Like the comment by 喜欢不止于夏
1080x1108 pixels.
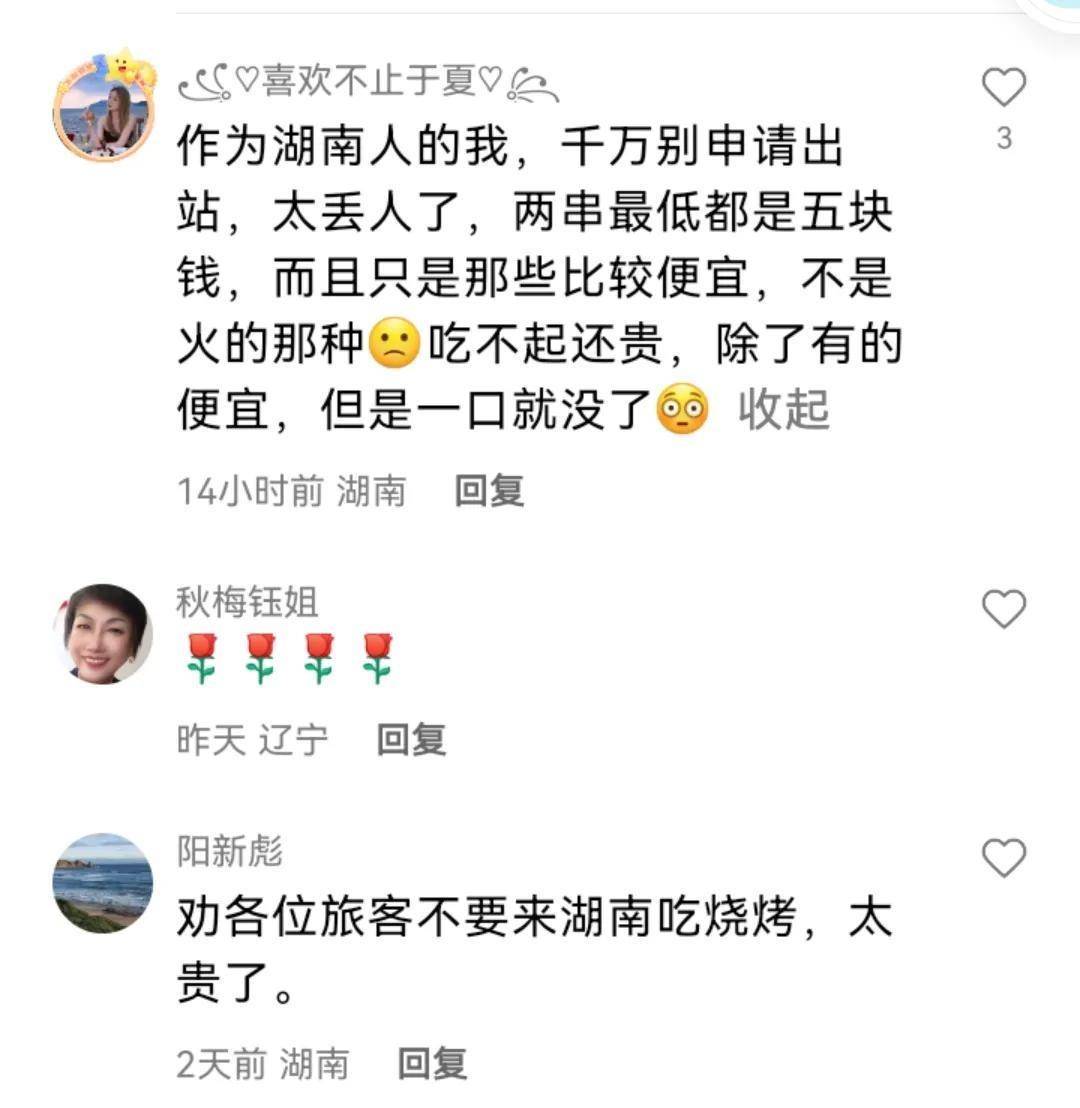(x=1004, y=89)
